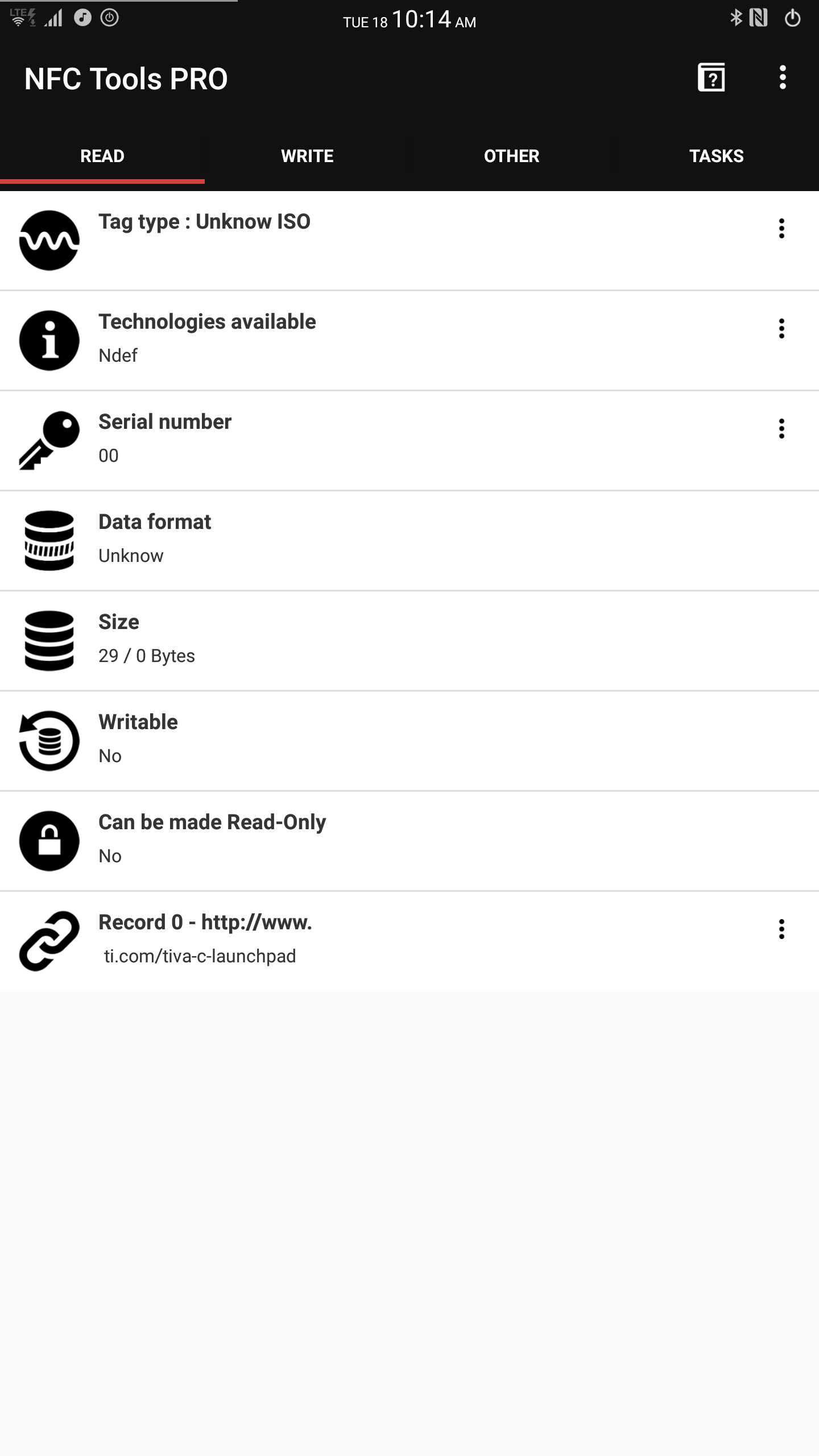
Task: Open options for Serial number row
Action: pos(781,429)
